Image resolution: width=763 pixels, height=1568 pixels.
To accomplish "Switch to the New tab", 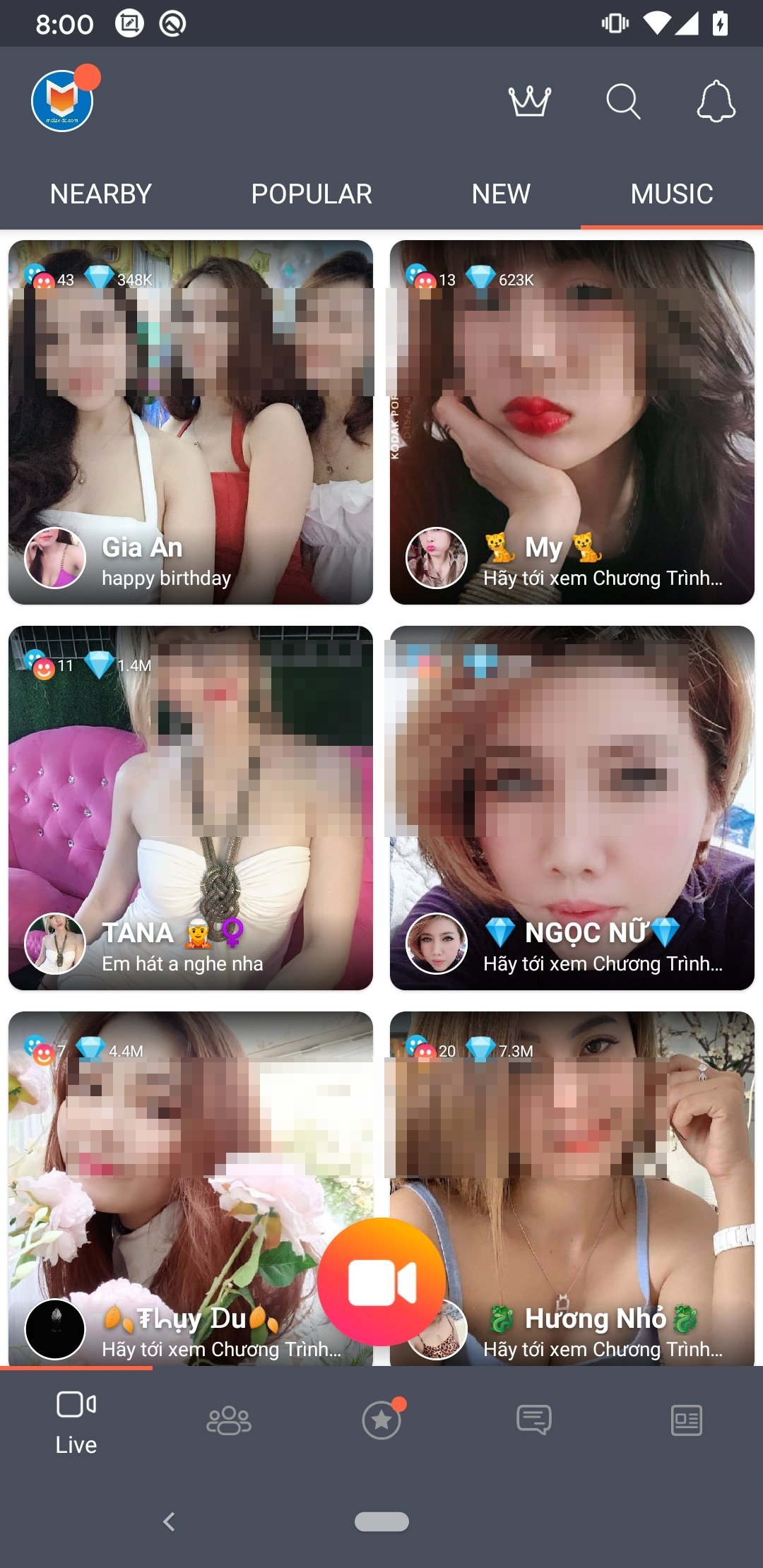I will click(501, 194).
